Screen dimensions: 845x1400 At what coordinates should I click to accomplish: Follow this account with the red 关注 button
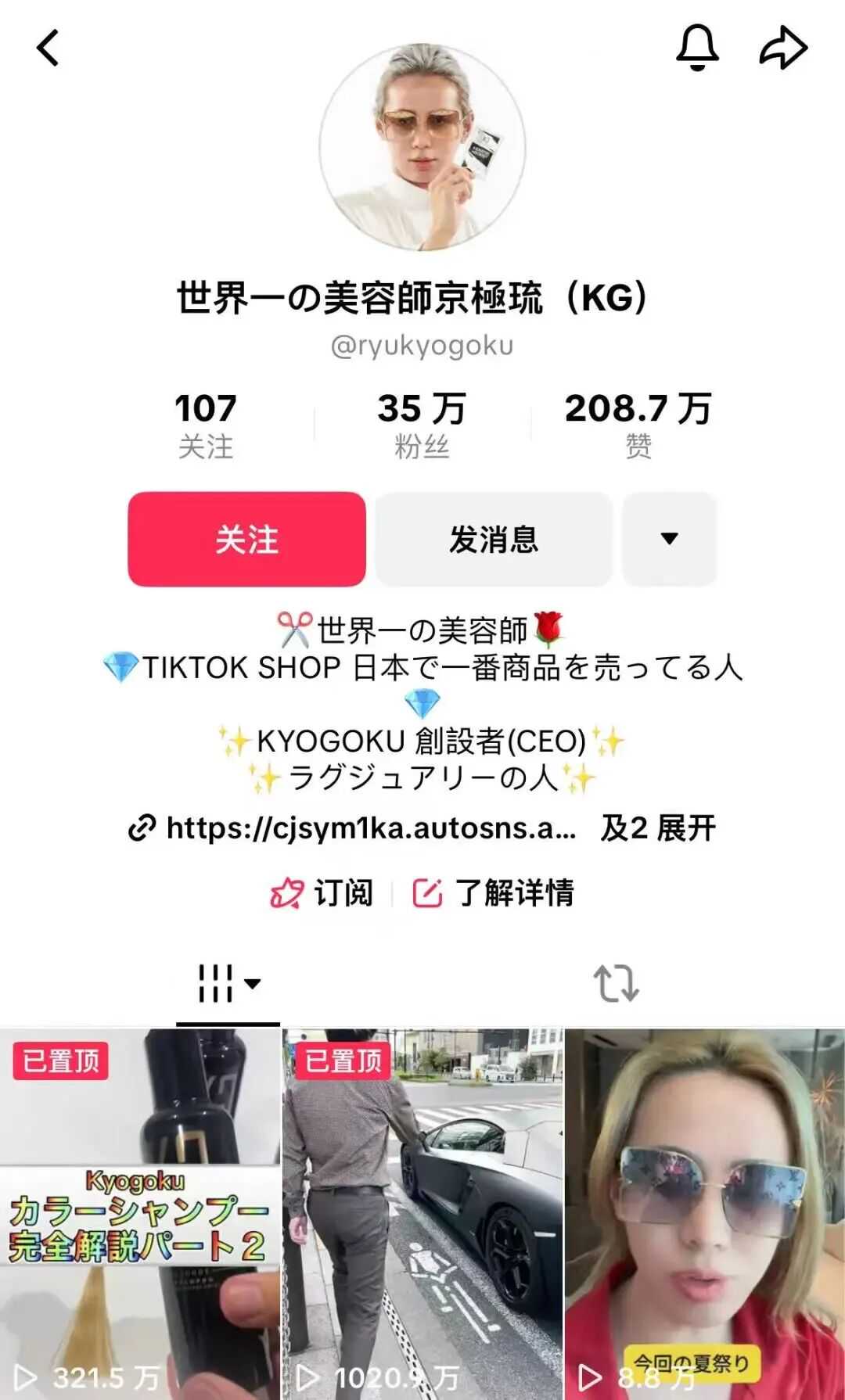[x=246, y=540]
